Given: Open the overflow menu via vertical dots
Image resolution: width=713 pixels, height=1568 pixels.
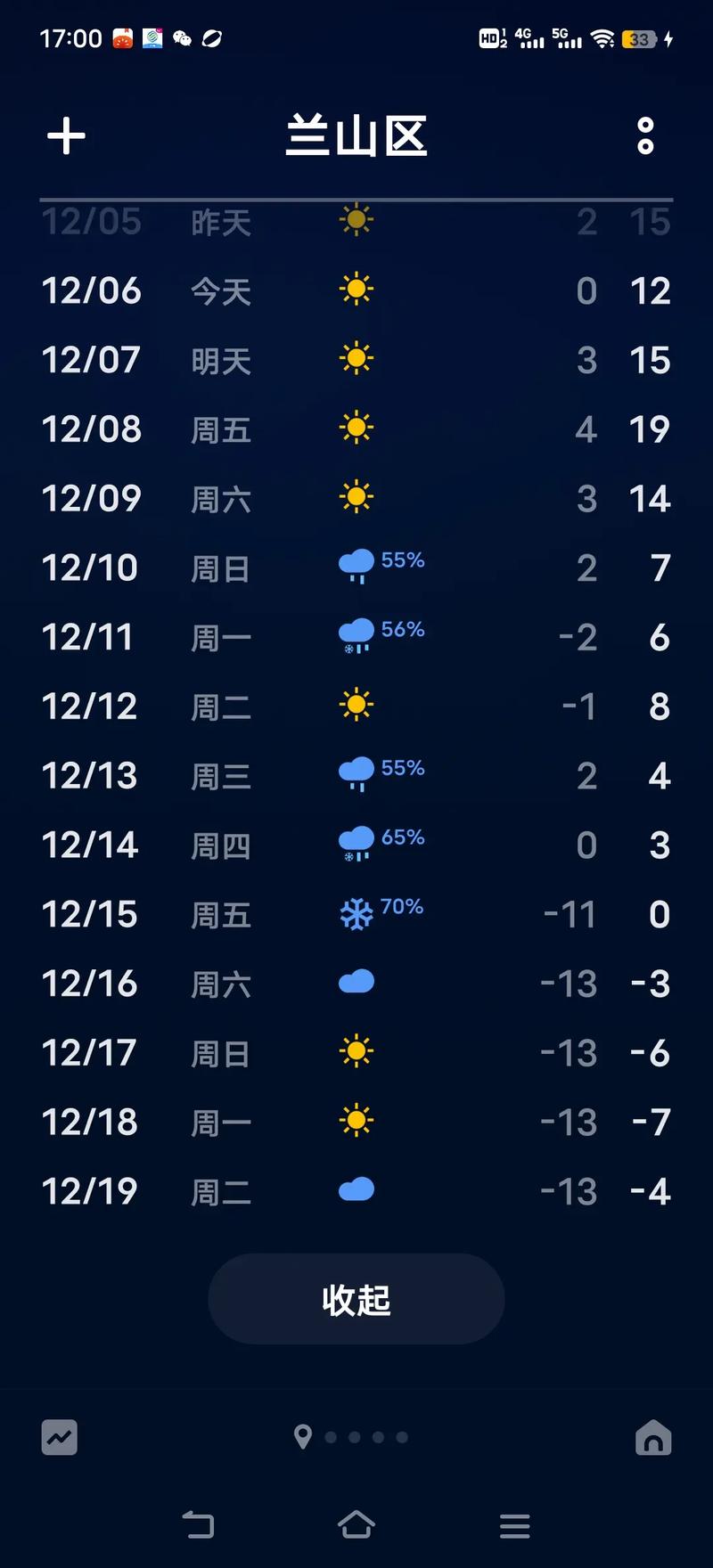Looking at the screenshot, I should (x=644, y=136).
